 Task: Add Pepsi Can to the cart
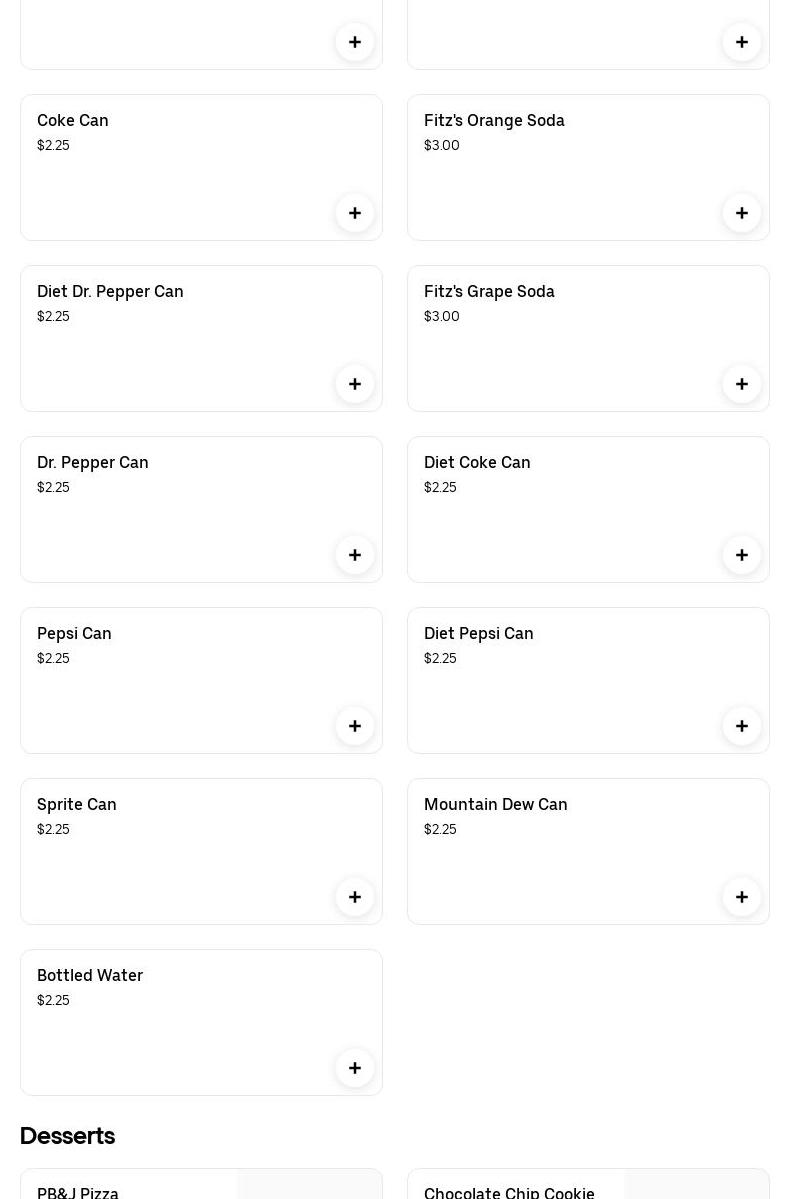(355, 726)
